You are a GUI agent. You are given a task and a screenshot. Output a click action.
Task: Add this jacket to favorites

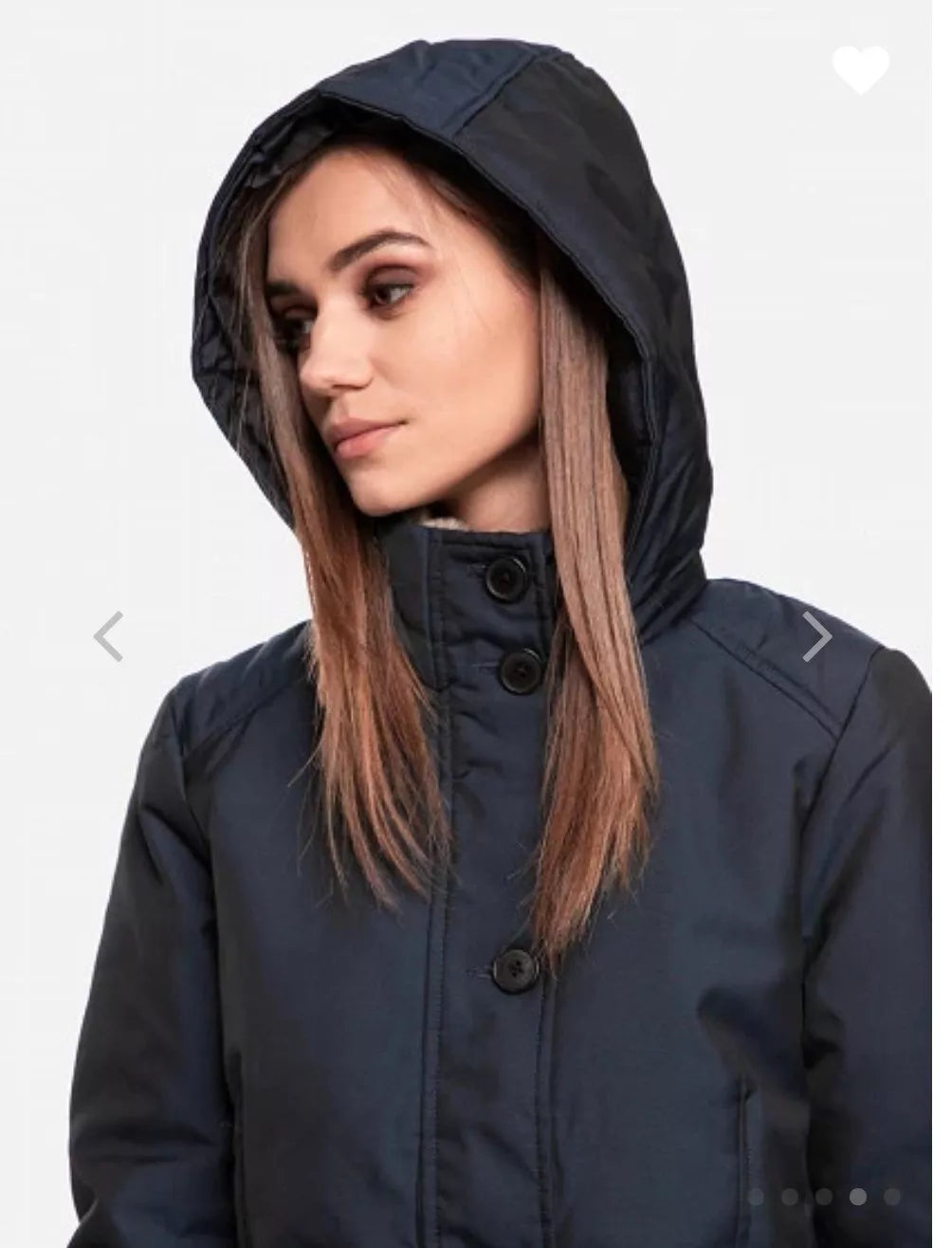[860, 70]
